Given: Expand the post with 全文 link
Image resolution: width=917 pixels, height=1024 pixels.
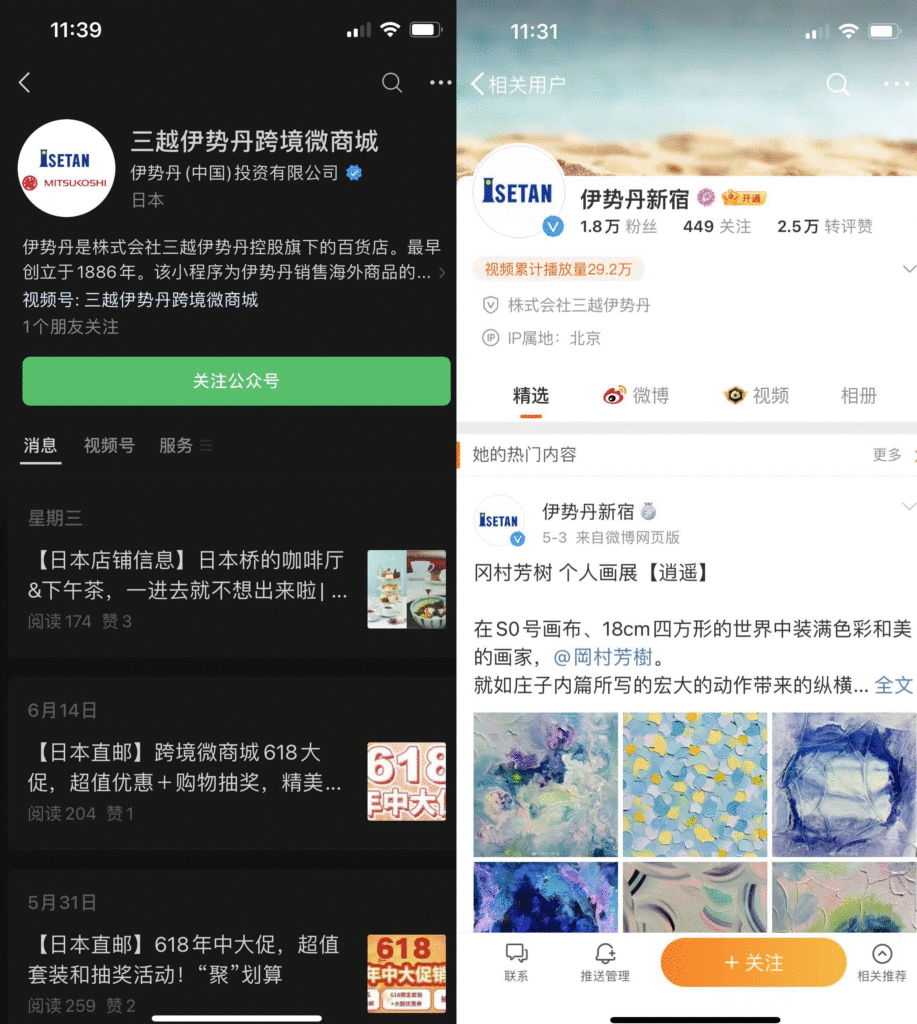Looking at the screenshot, I should [893, 685].
